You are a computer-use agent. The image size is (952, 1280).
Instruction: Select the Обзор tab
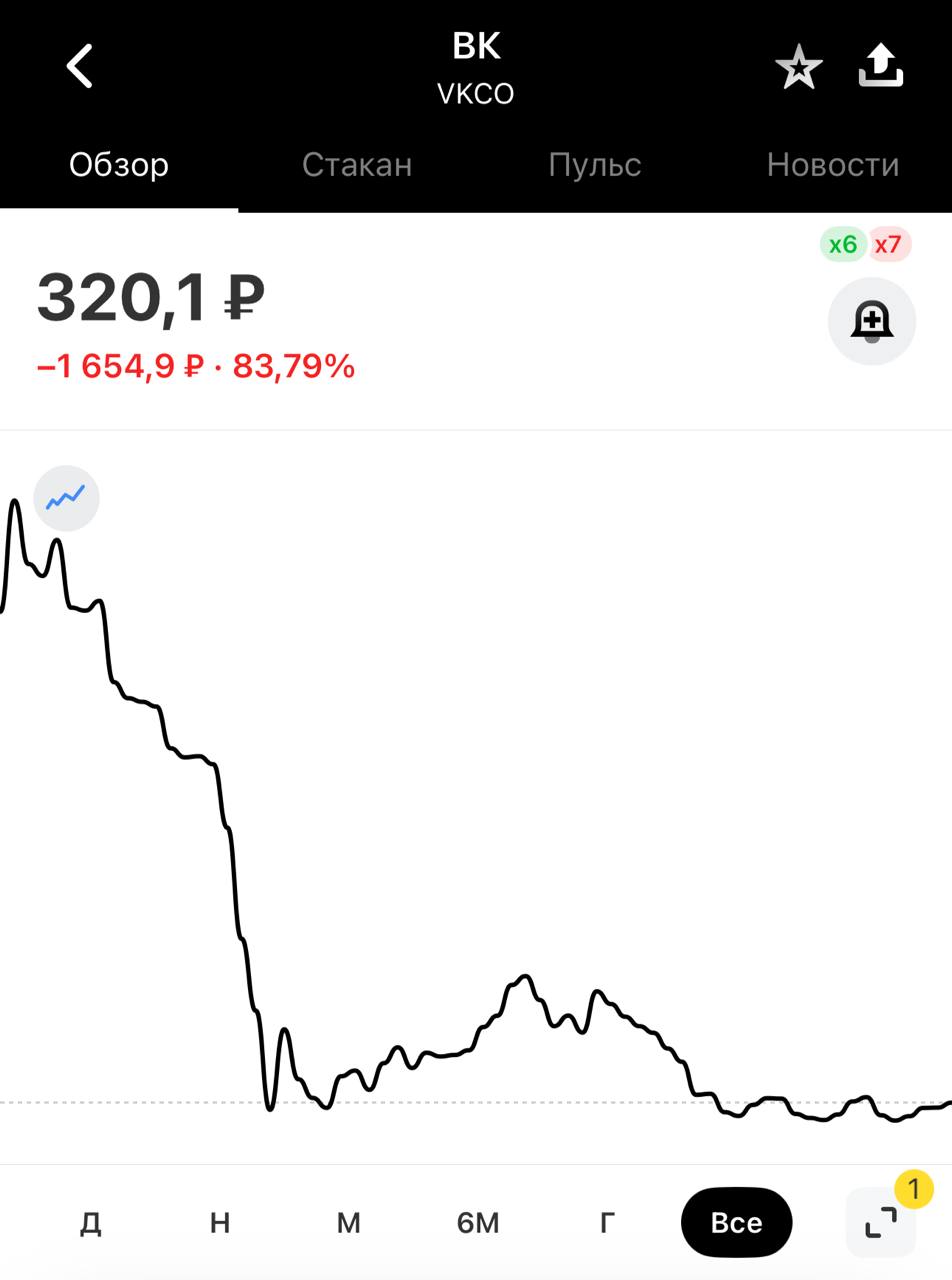[119, 165]
